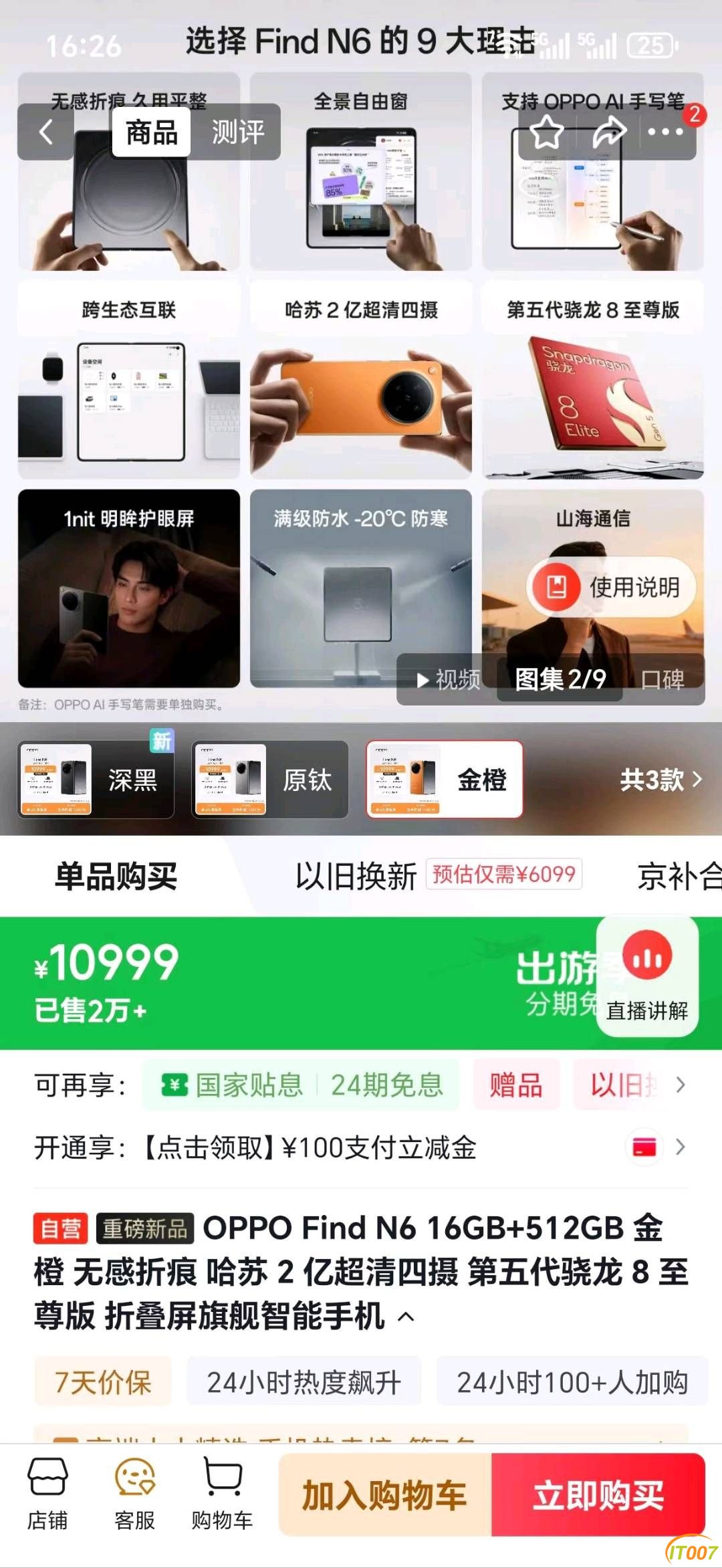722x1568 pixels.
Task: Open the 国家贴息 24期免息 offer
Action: [x=301, y=1085]
